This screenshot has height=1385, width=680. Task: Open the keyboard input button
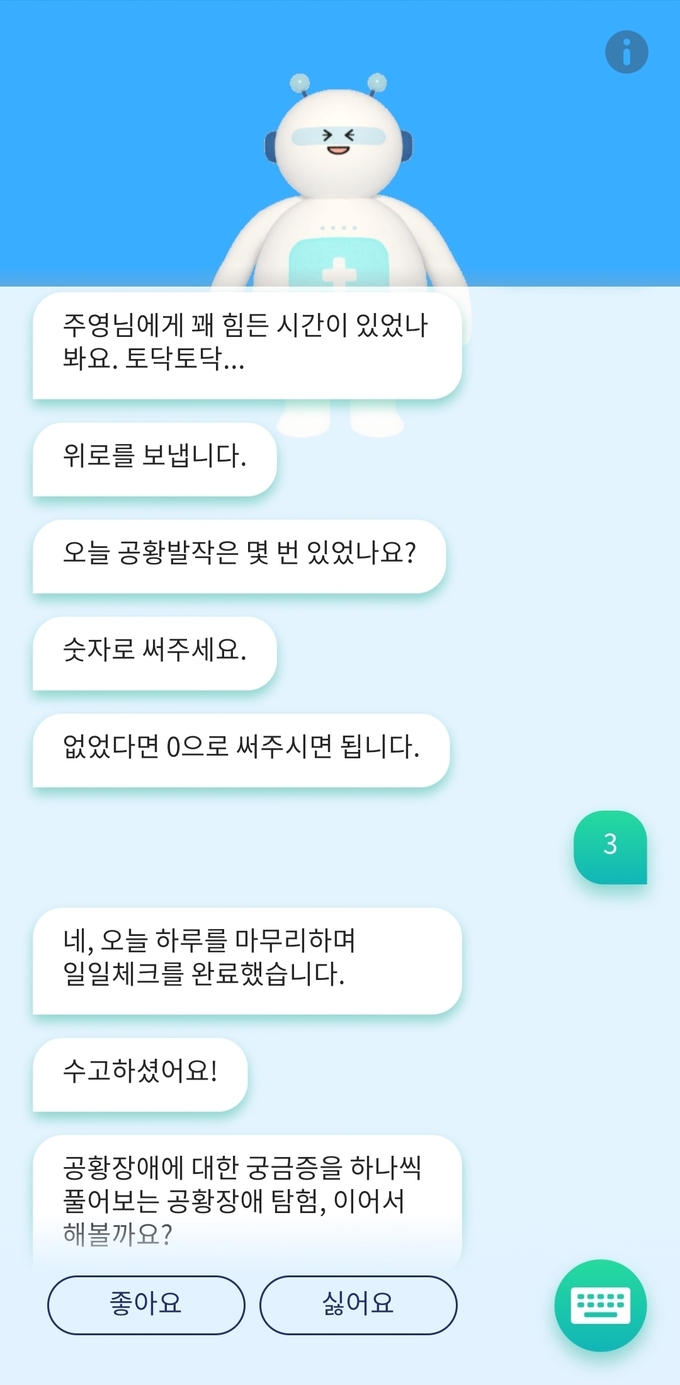pyautogui.click(x=600, y=1305)
